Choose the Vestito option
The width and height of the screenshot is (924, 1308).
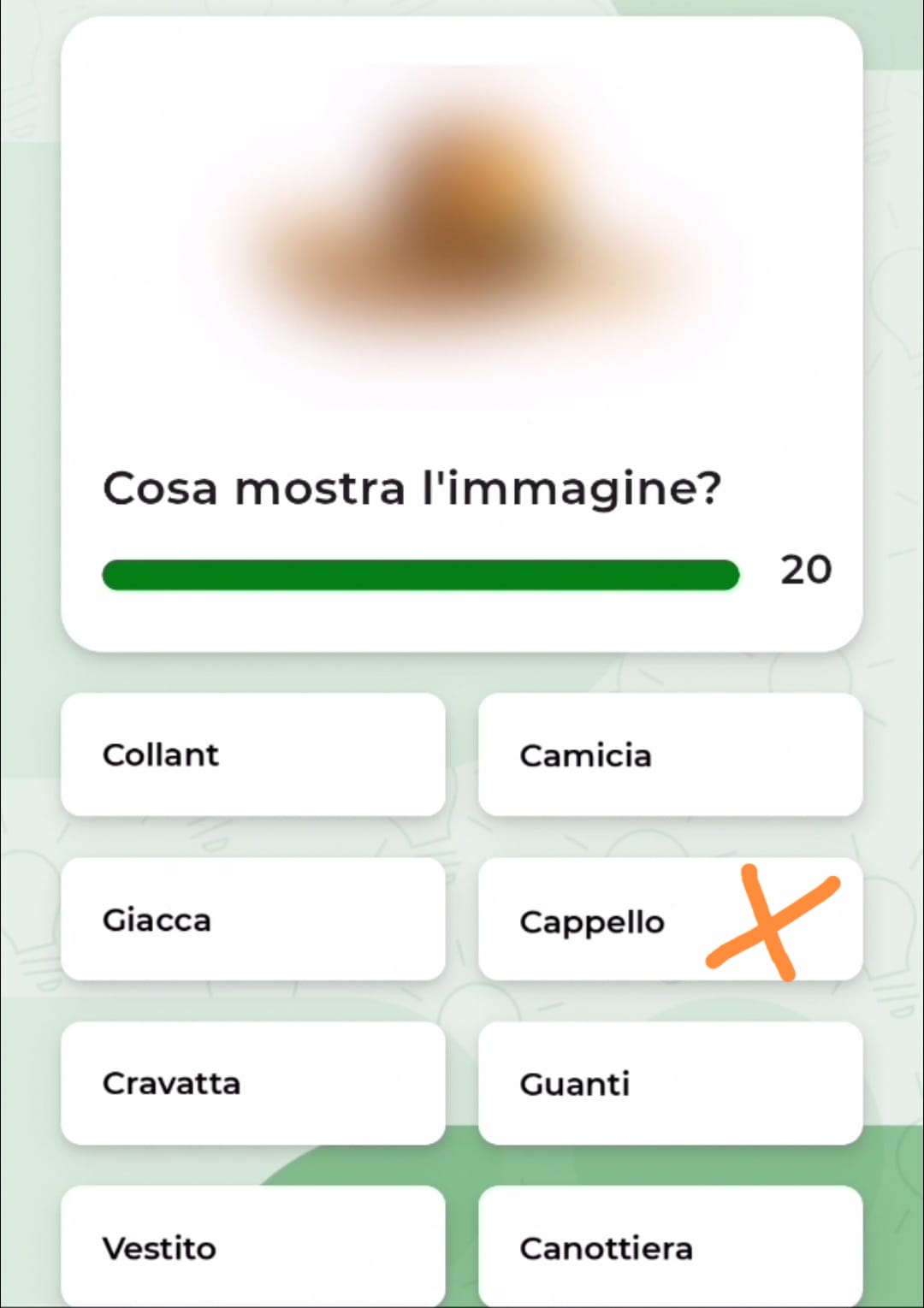pos(252,1246)
